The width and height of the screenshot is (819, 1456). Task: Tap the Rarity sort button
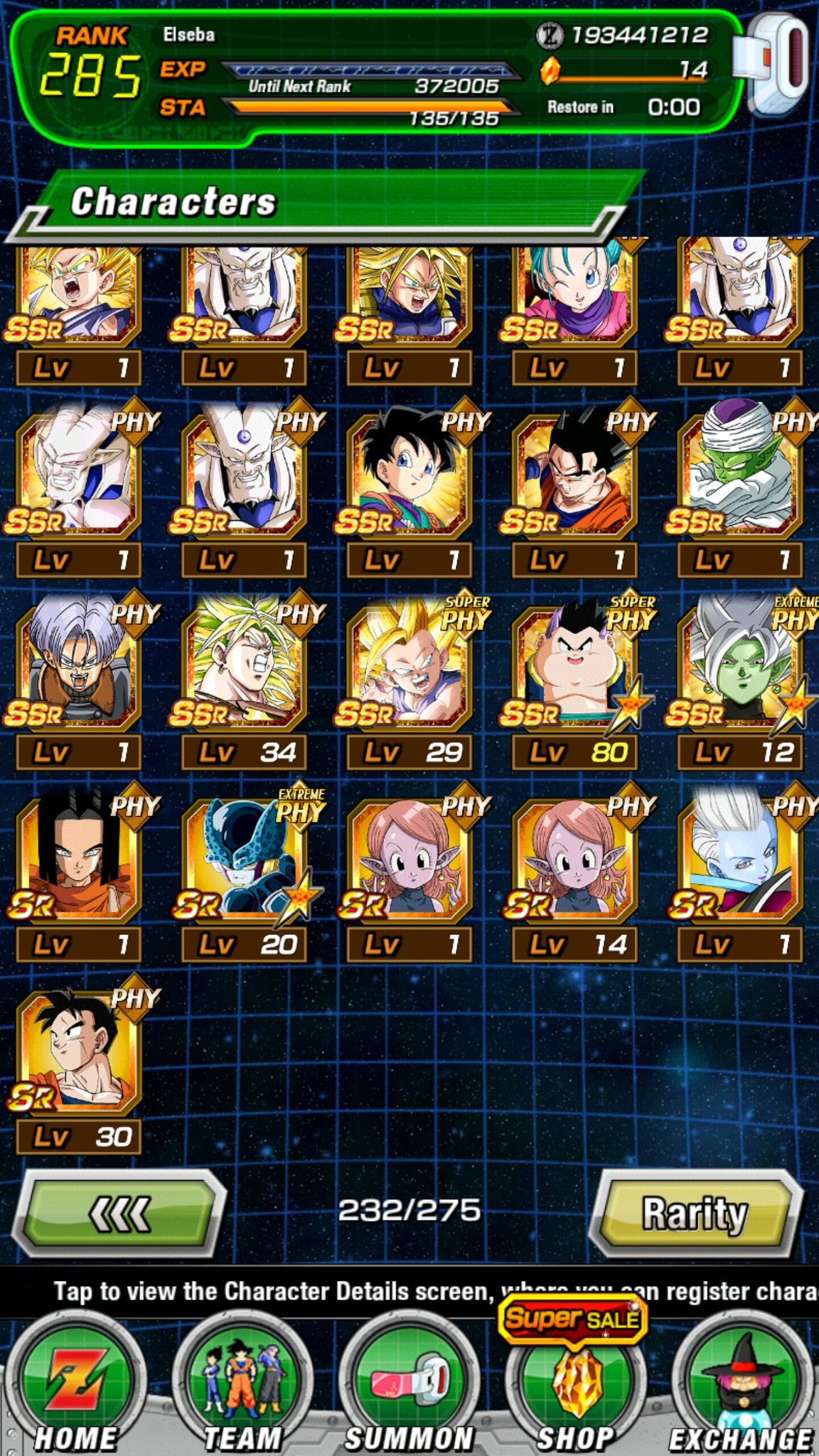tap(695, 1213)
